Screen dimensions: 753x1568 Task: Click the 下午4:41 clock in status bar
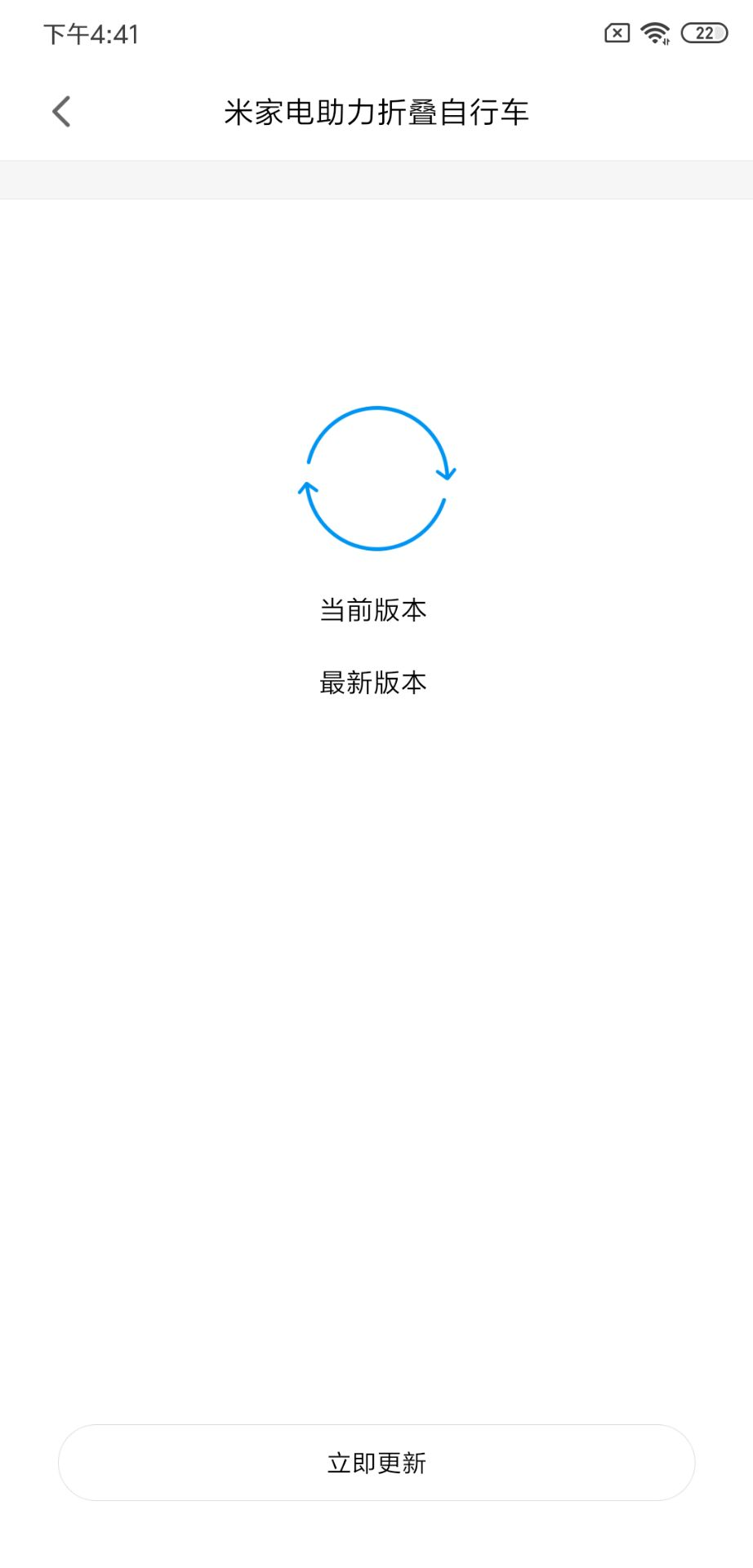tap(88, 33)
